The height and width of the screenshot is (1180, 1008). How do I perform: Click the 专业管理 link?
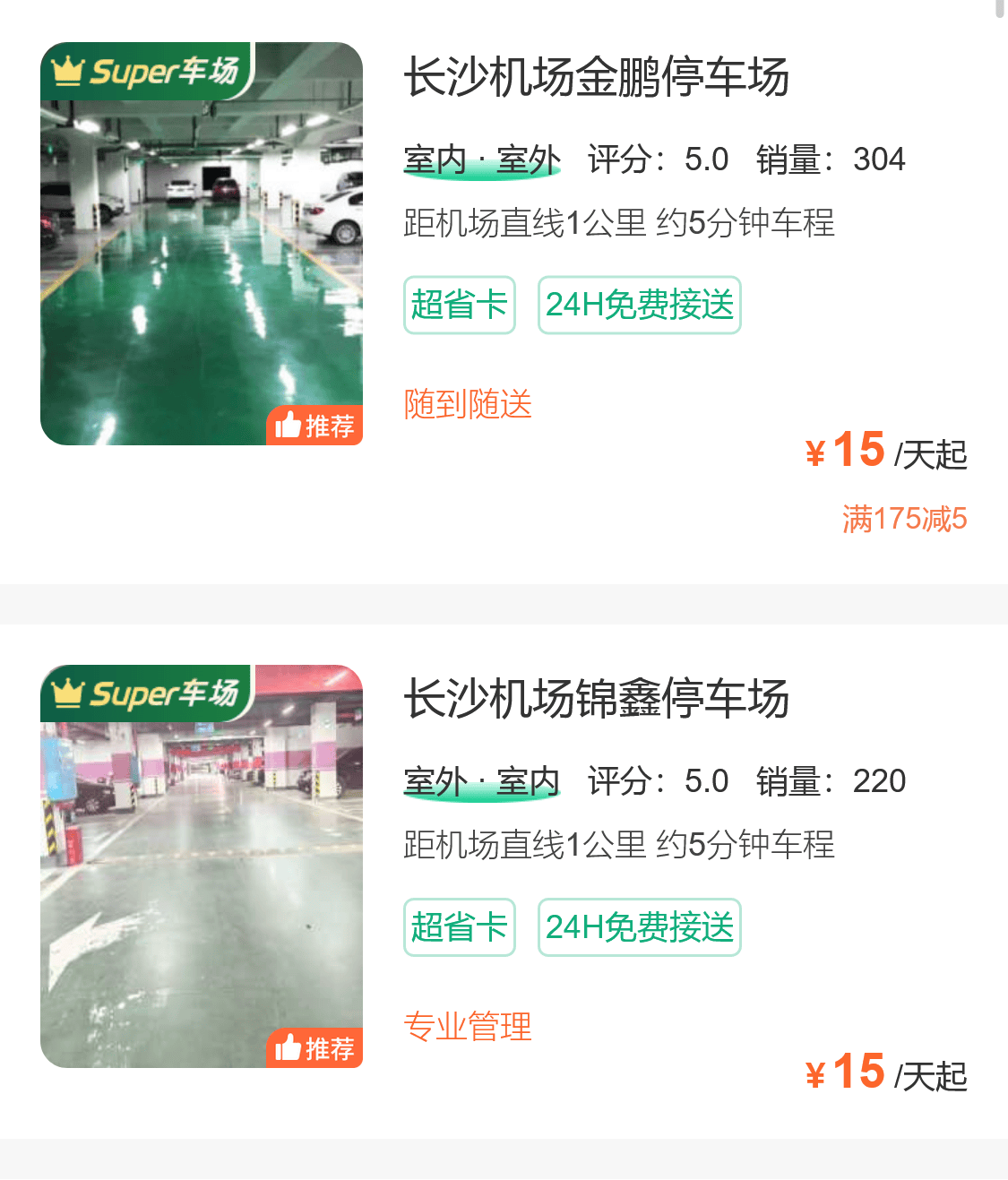(x=468, y=1028)
